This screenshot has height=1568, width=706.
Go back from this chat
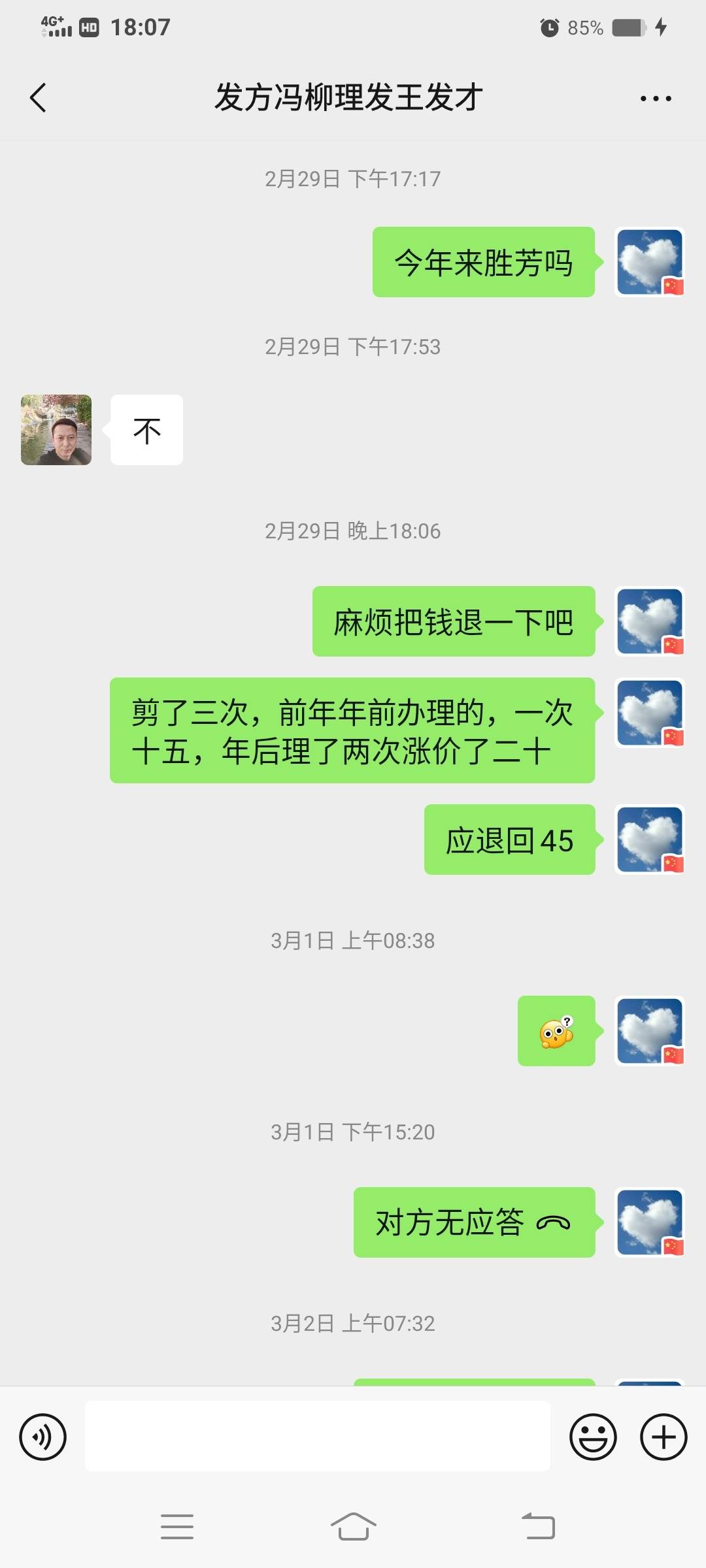[39, 98]
